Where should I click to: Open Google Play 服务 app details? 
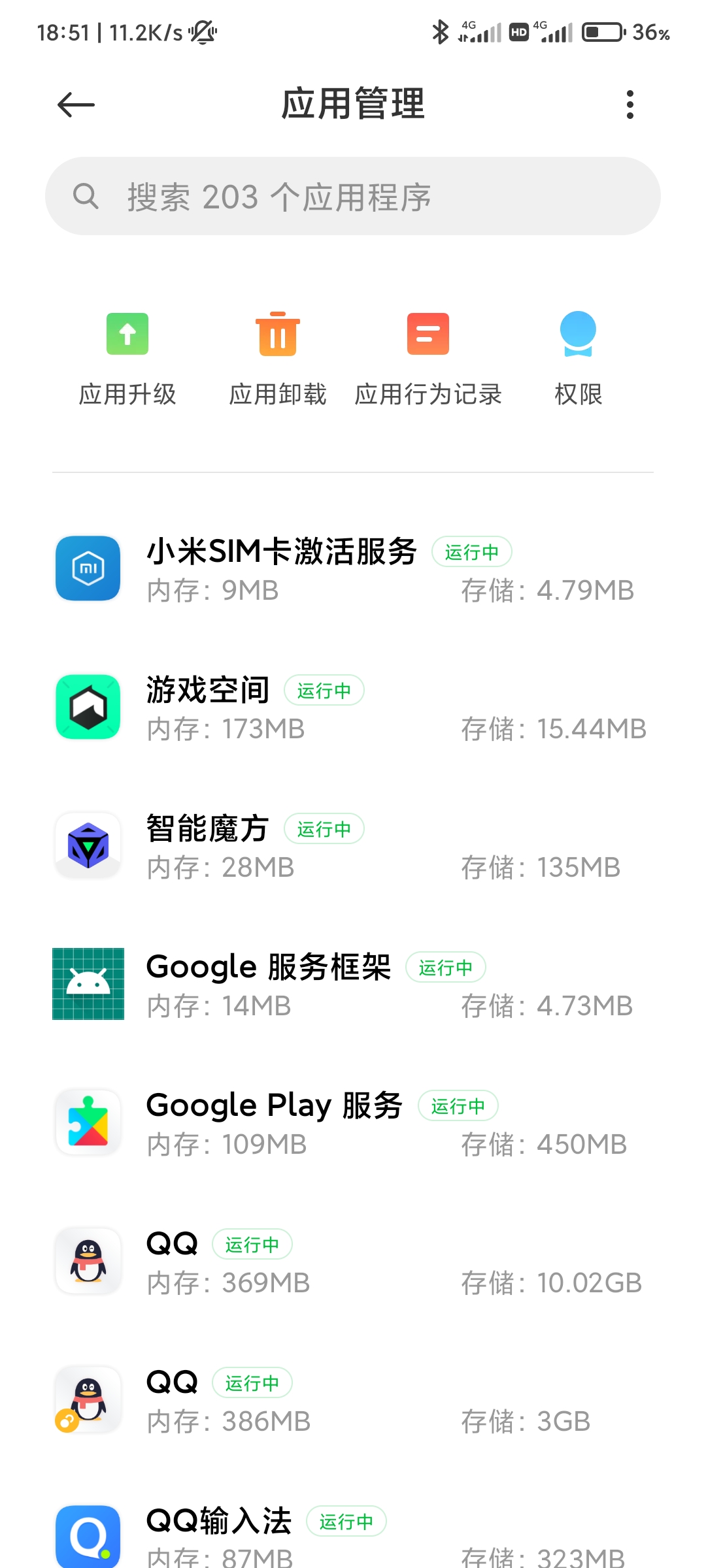(353, 1124)
